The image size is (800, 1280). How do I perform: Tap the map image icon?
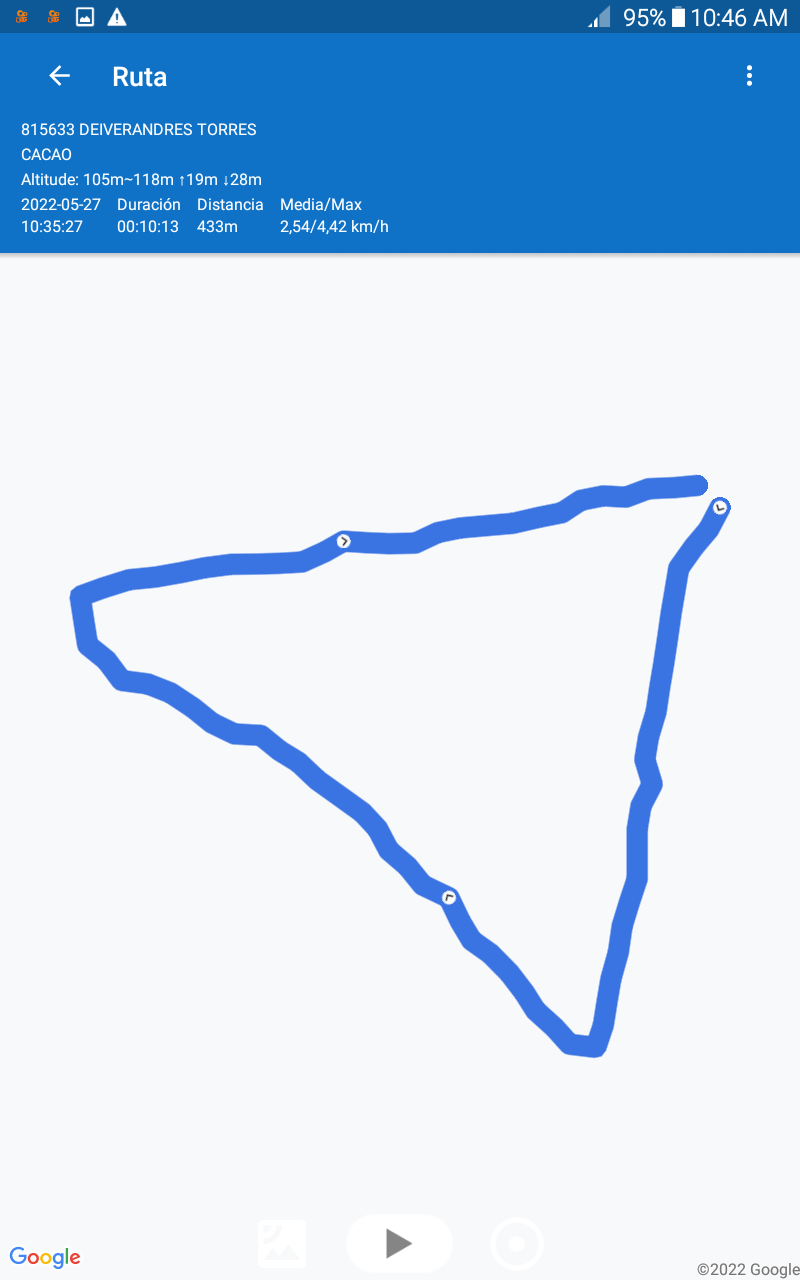click(282, 1243)
